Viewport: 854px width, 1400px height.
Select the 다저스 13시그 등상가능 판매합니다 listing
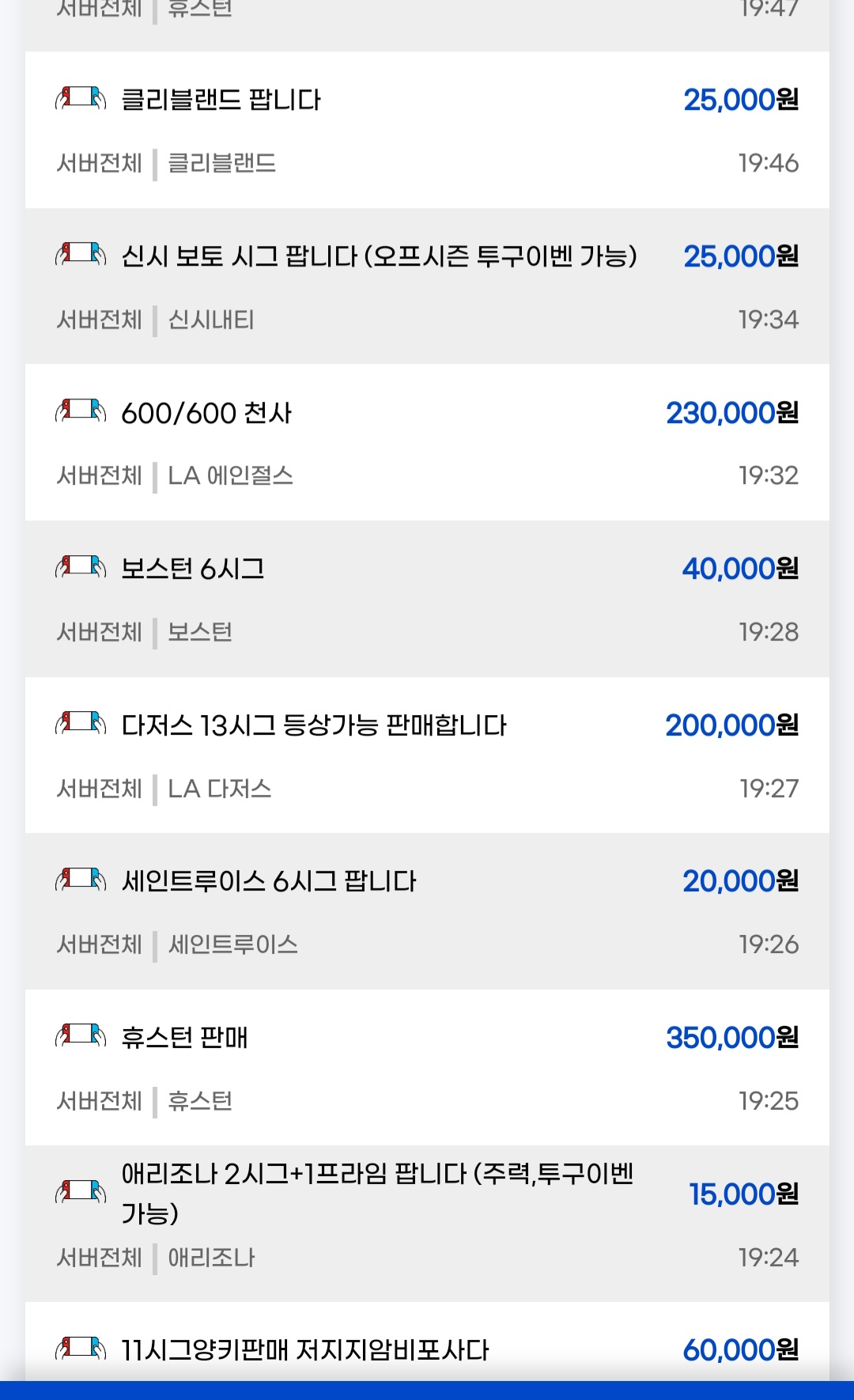tap(314, 725)
